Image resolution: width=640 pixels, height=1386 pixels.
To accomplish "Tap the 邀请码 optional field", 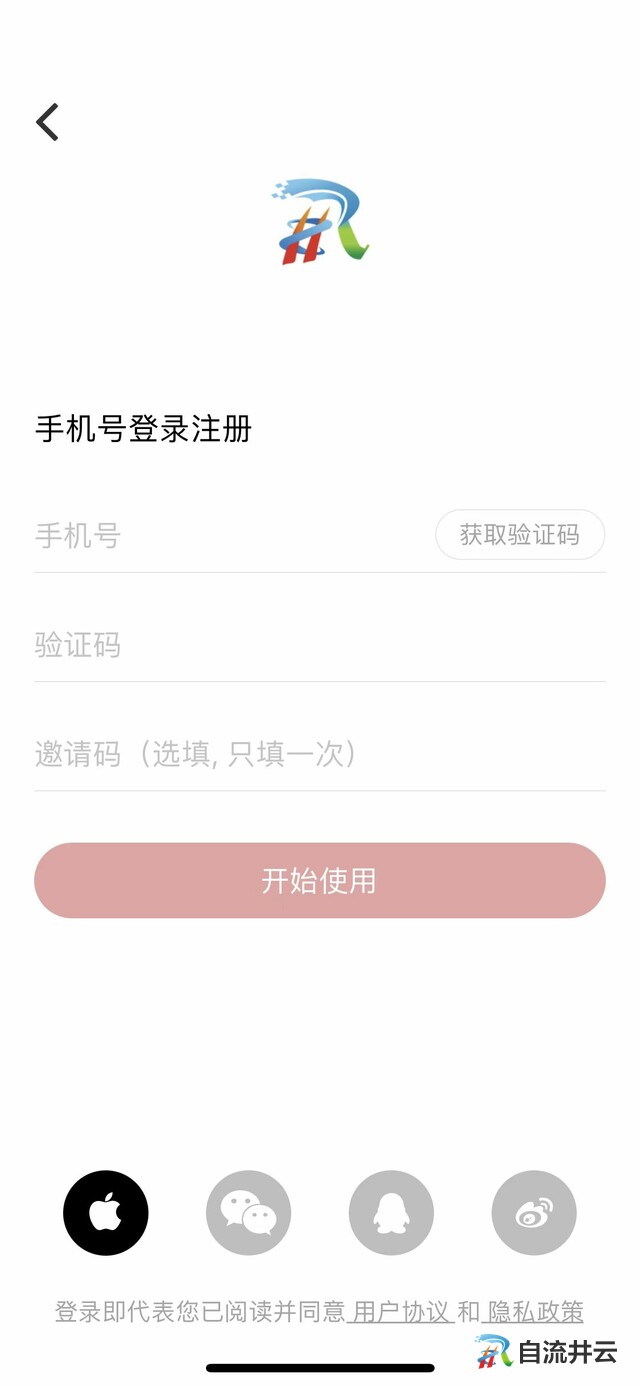I will click(x=300, y=754).
